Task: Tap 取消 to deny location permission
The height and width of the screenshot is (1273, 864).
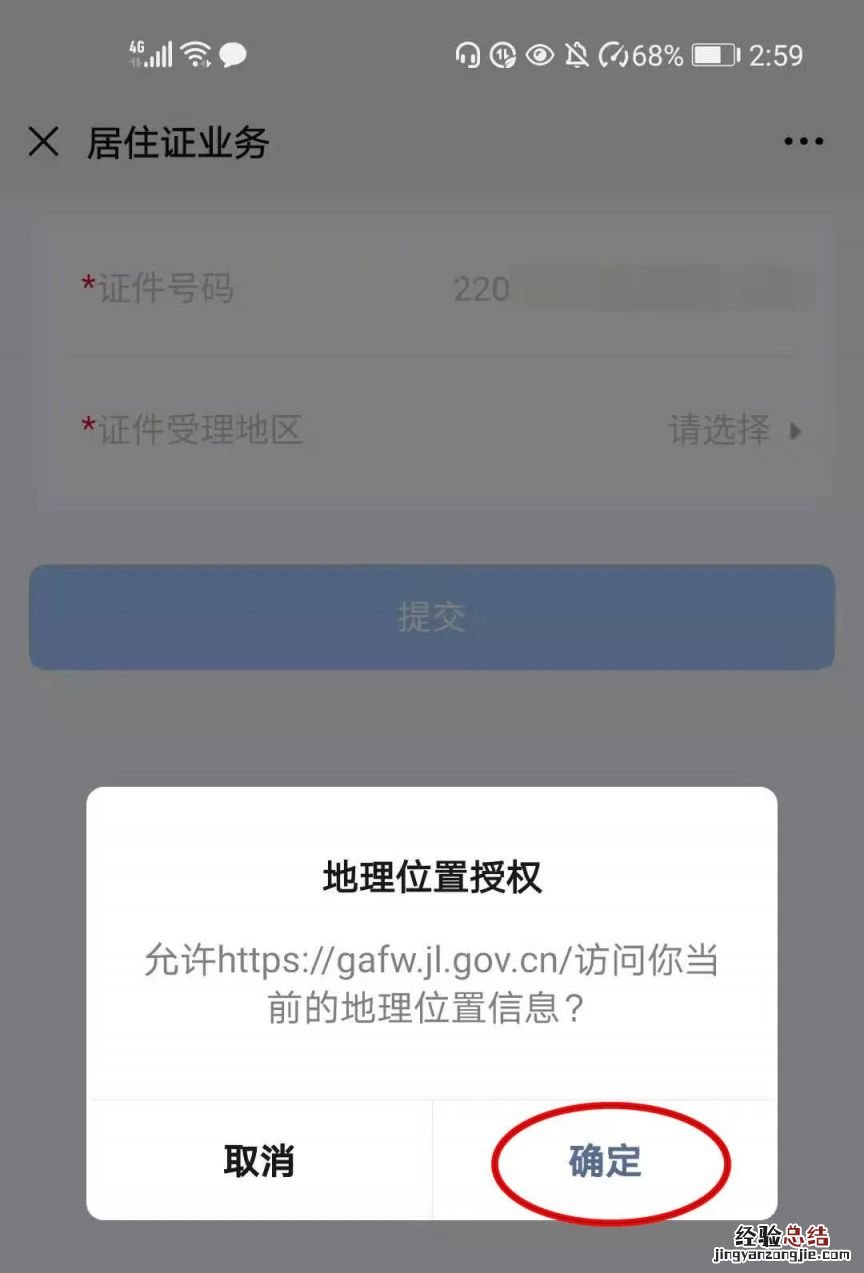Action: (x=259, y=1161)
